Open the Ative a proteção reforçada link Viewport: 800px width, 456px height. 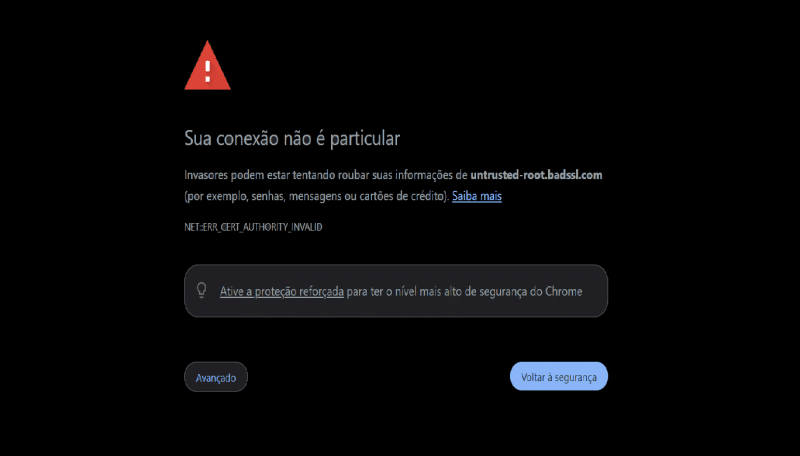(x=282, y=291)
